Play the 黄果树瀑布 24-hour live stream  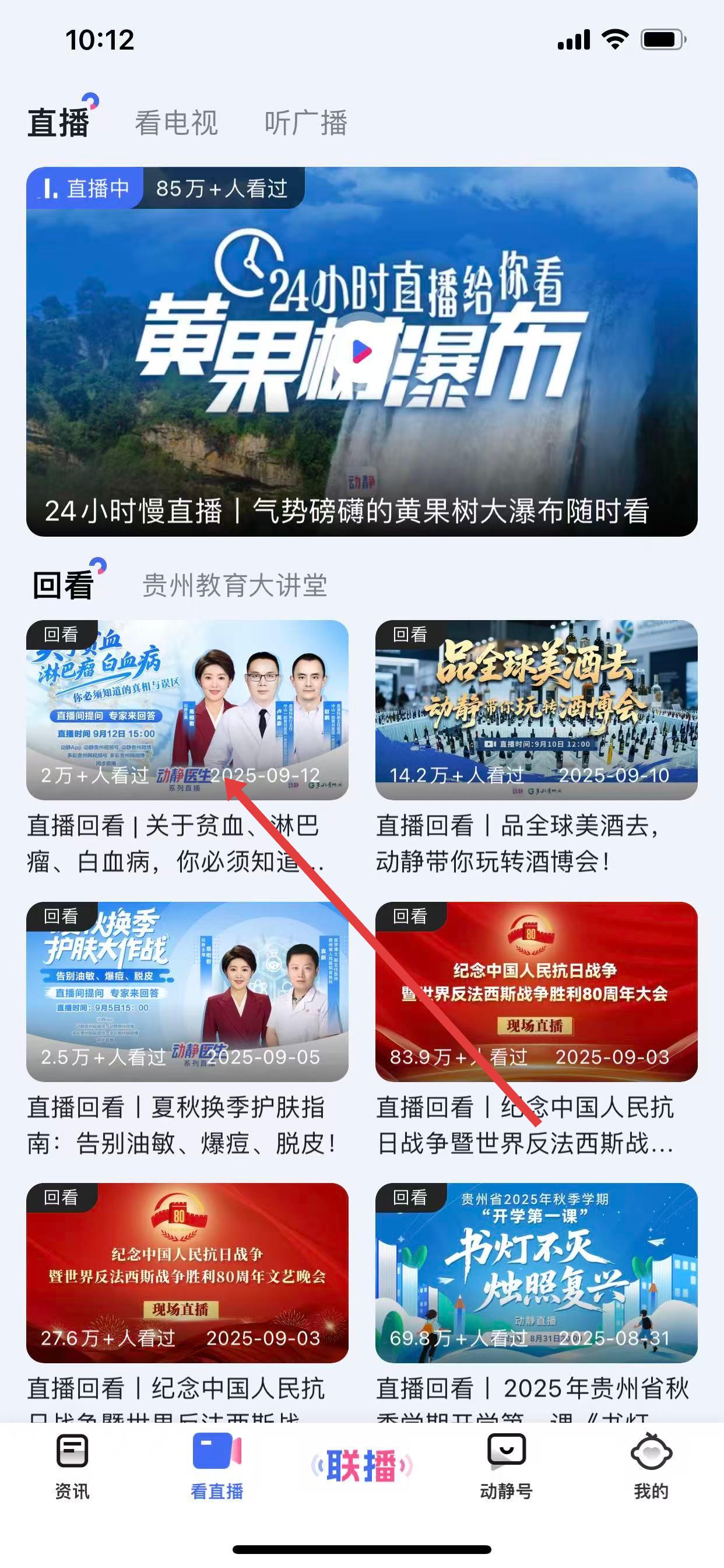362,351
